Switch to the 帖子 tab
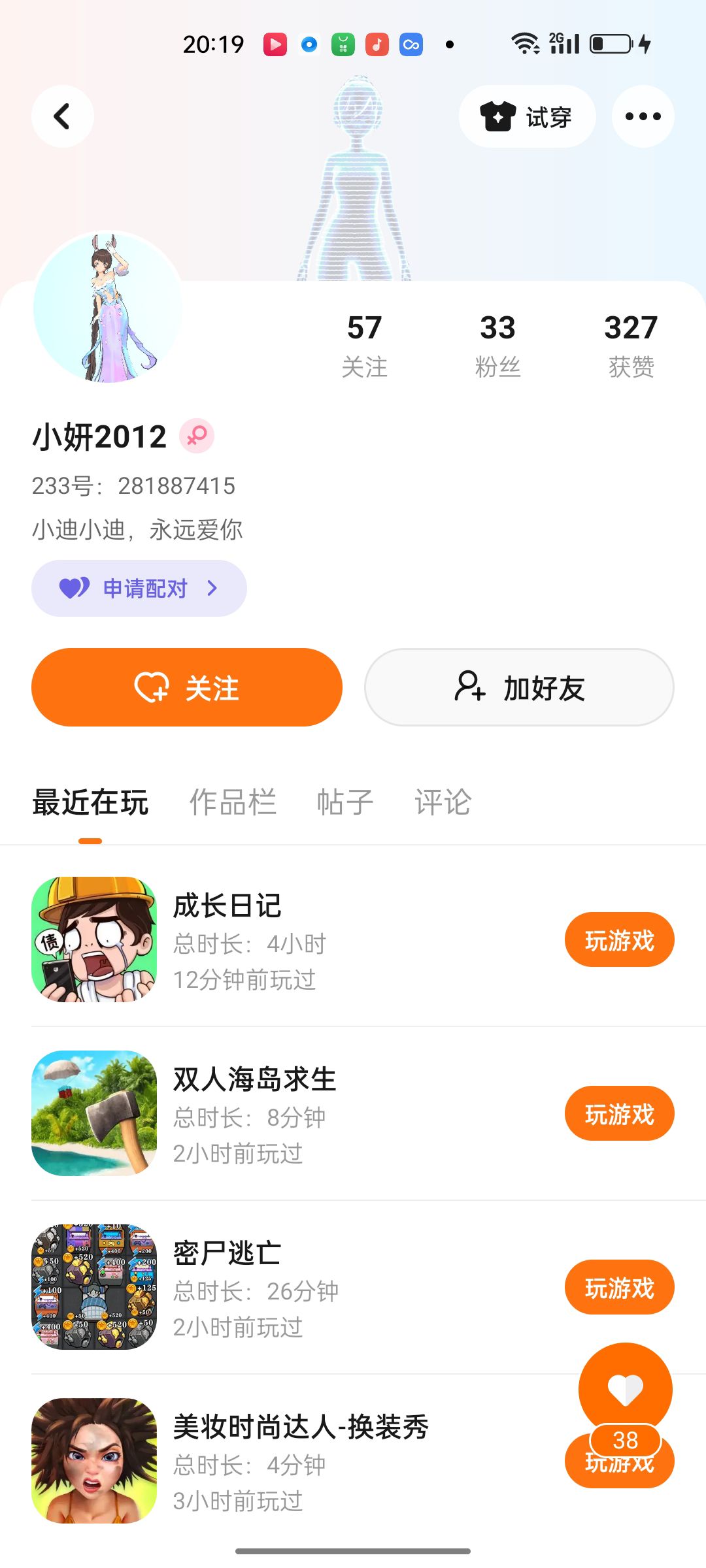 [x=345, y=802]
